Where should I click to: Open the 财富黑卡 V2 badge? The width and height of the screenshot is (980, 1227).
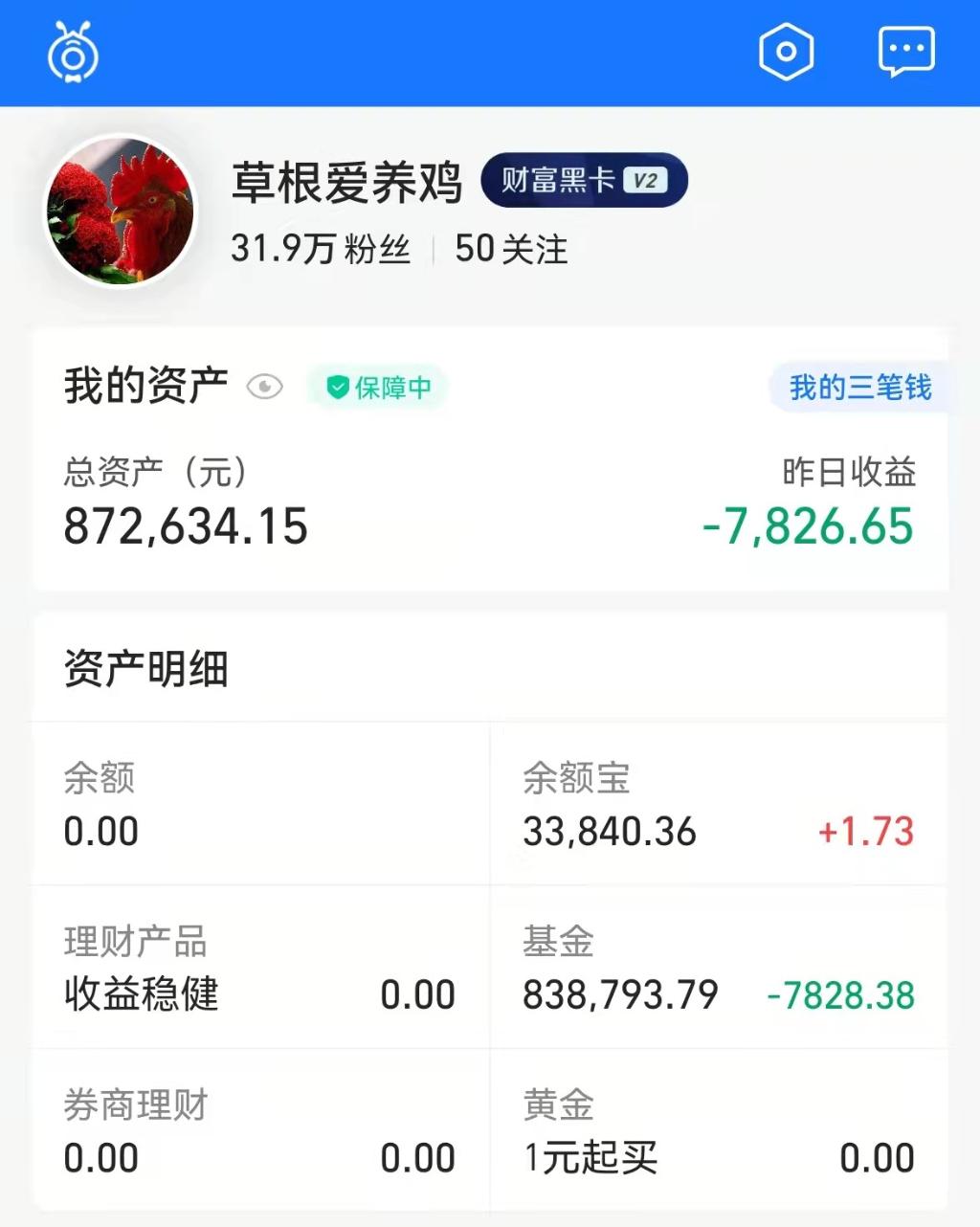tap(583, 180)
